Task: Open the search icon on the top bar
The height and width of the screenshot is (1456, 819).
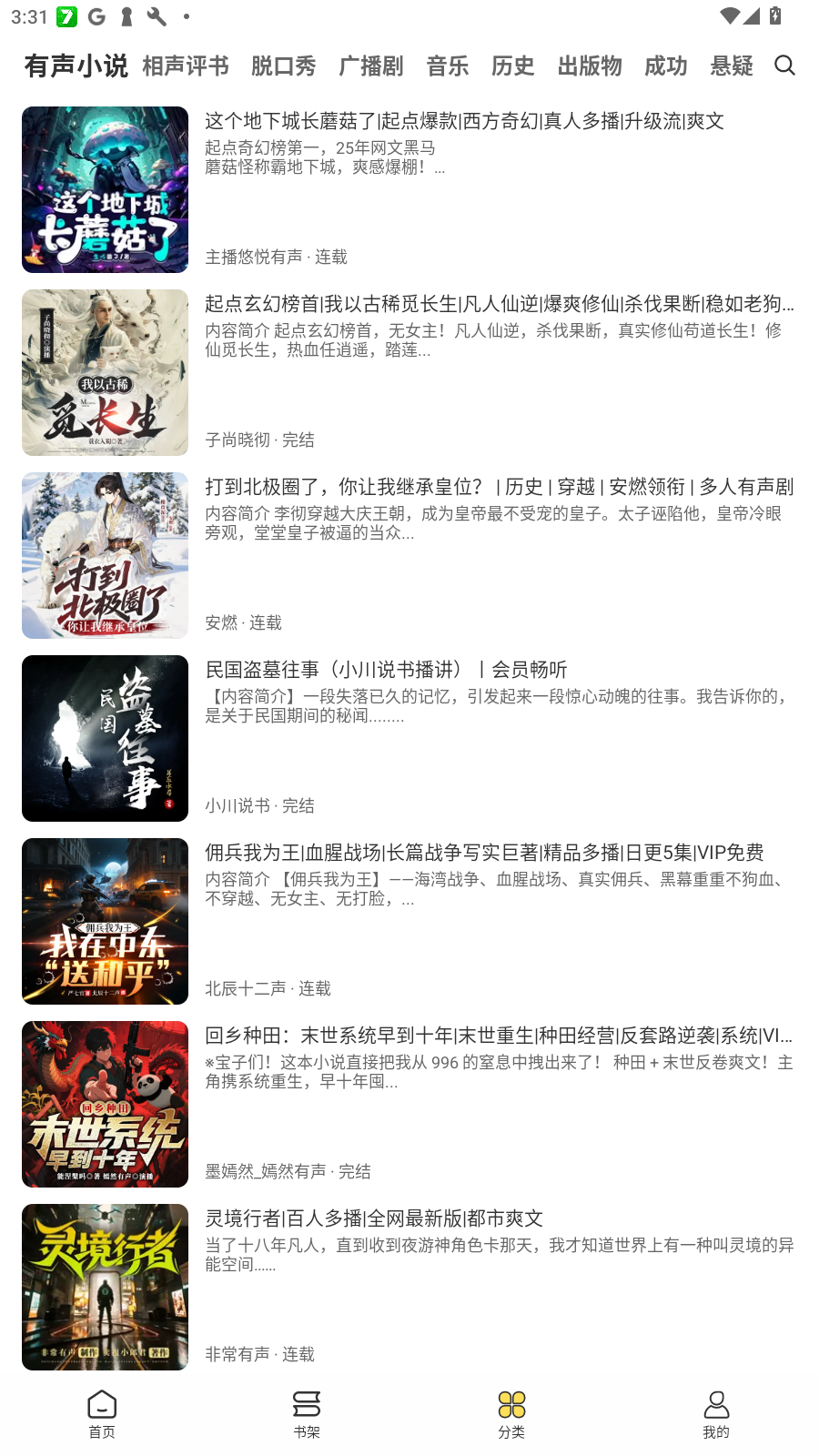Action: 784,66
